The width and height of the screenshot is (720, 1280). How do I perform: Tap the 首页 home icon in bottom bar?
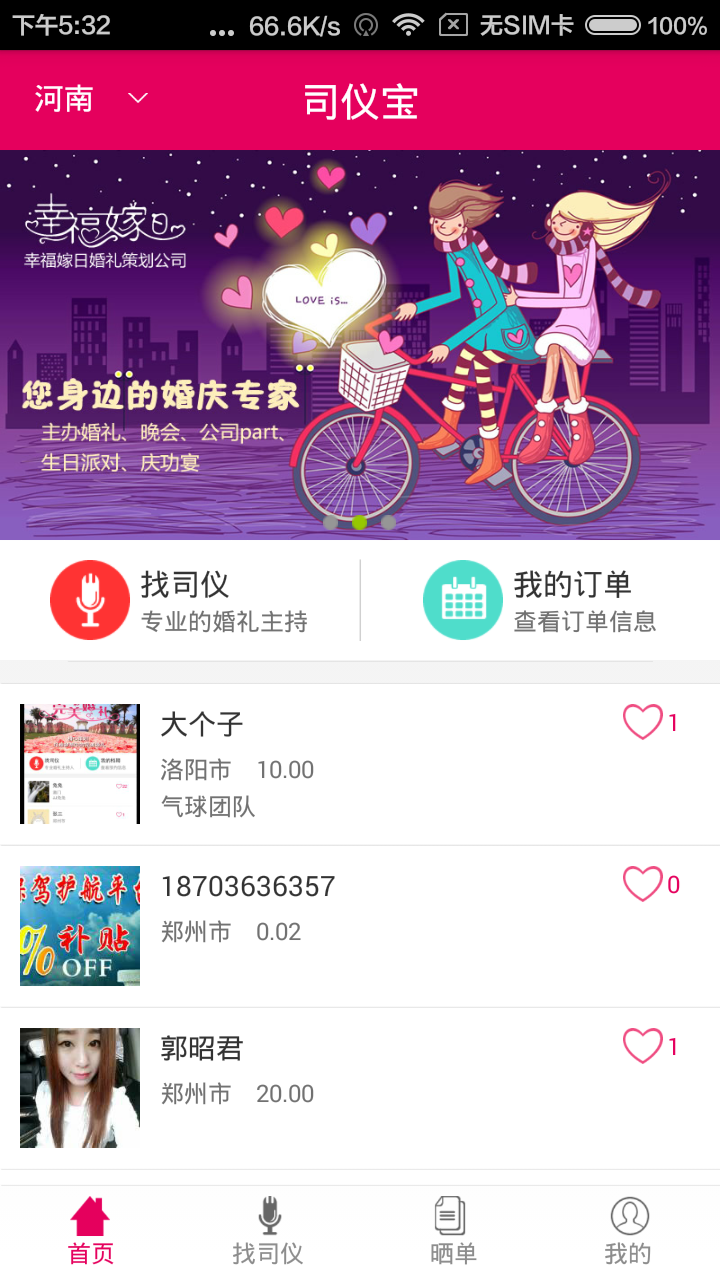(90, 1217)
